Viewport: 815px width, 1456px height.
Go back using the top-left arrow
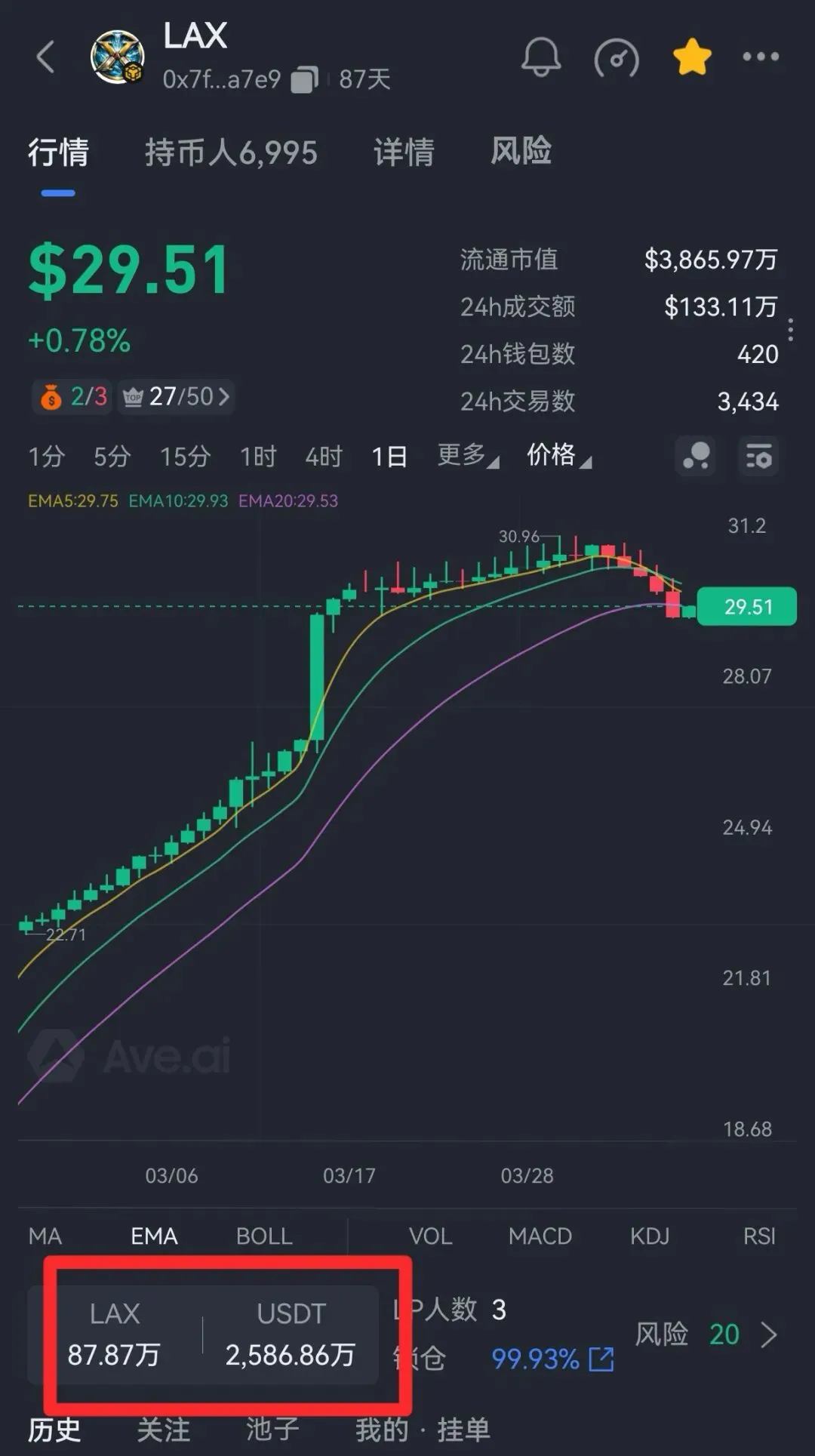coord(45,57)
